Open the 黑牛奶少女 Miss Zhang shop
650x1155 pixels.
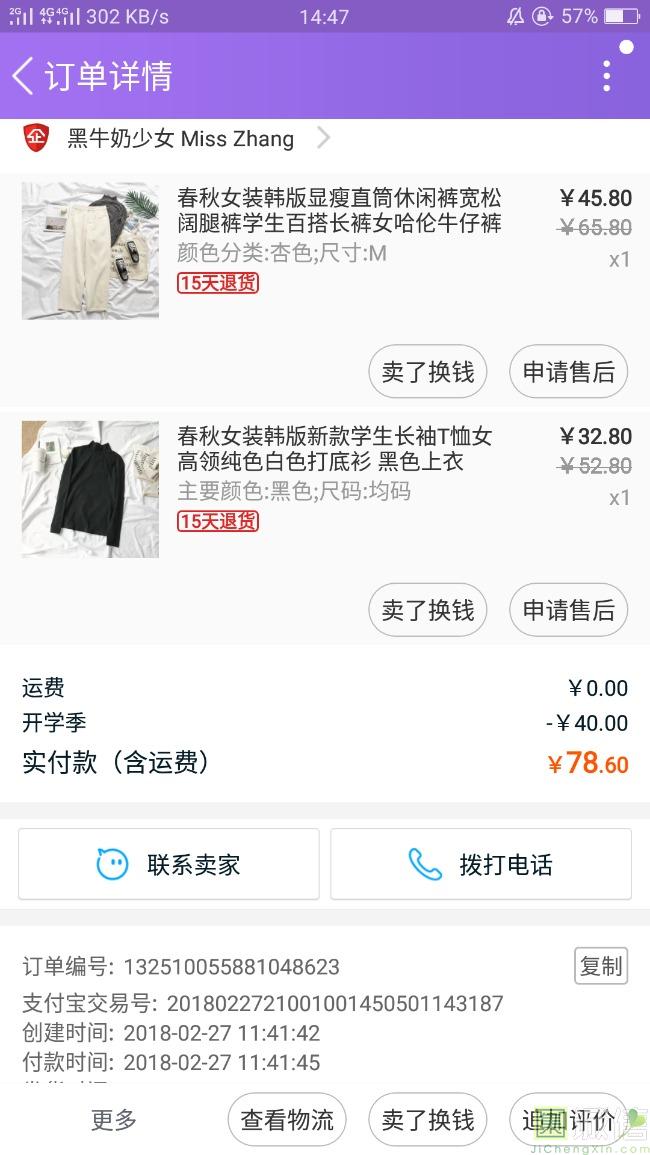[180, 139]
